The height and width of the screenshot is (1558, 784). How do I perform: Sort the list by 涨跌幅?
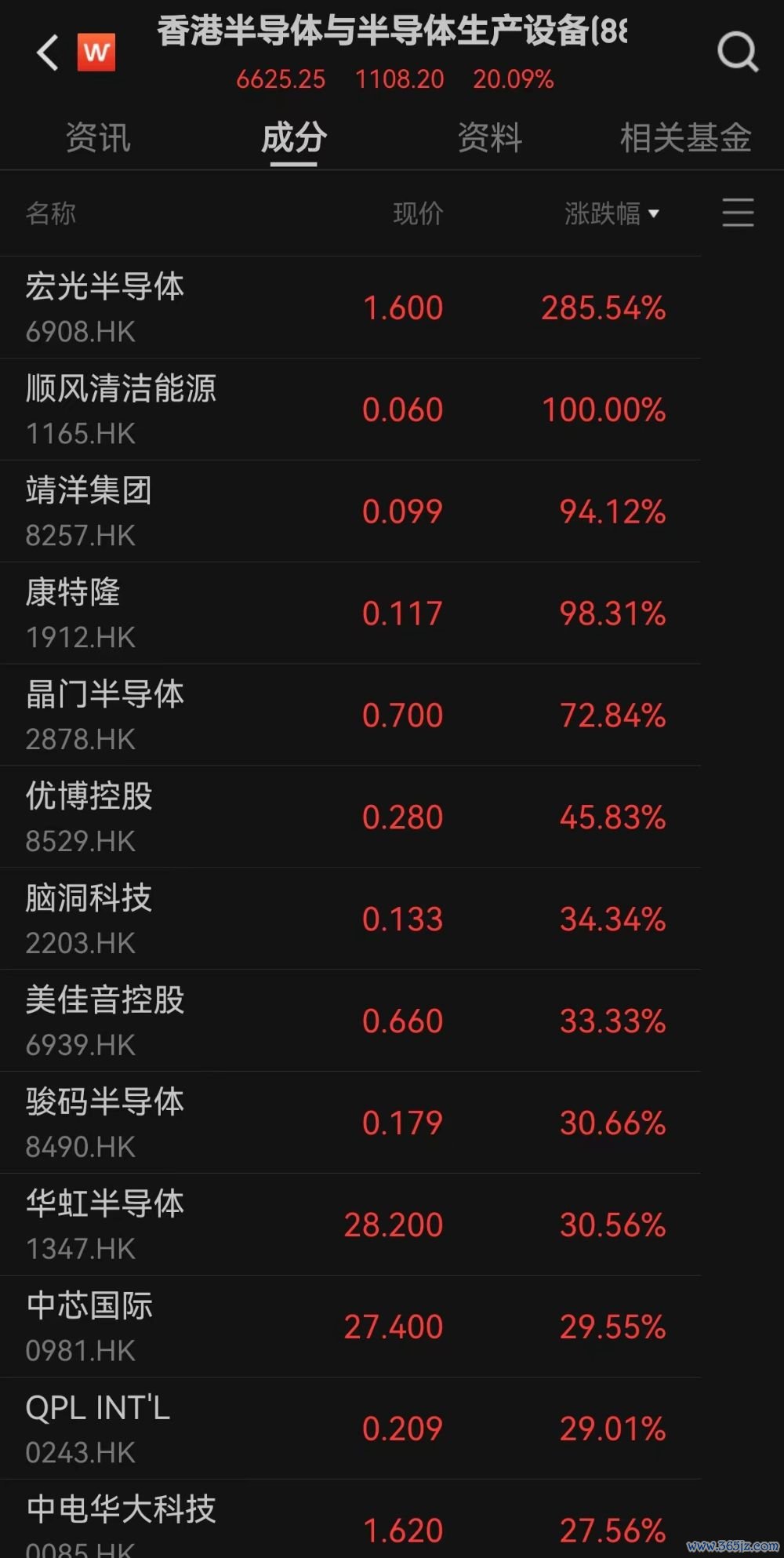click(x=612, y=213)
